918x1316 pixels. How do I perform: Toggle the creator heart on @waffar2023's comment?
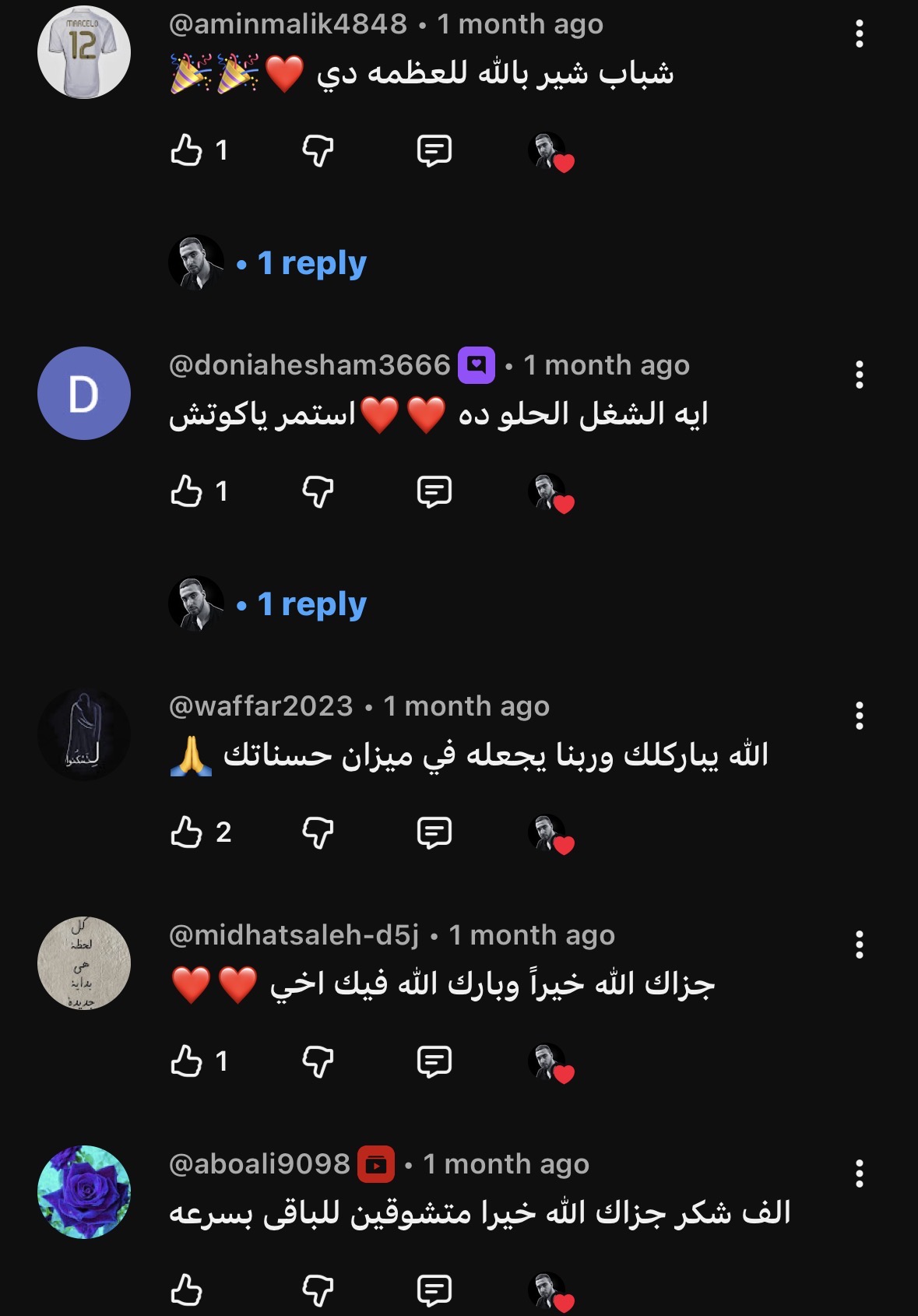(550, 834)
